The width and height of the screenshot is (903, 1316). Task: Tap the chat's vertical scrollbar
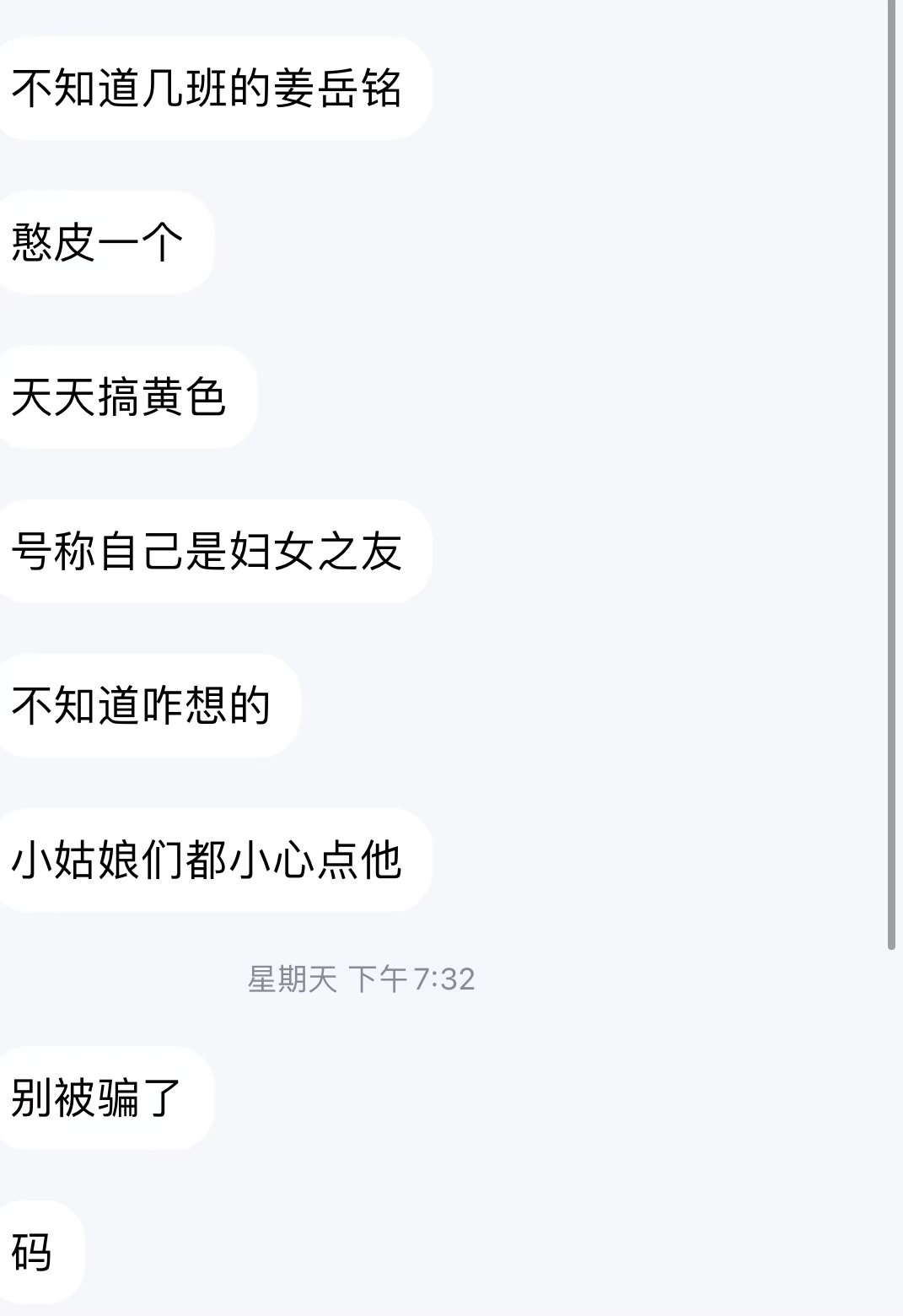coord(892,472)
